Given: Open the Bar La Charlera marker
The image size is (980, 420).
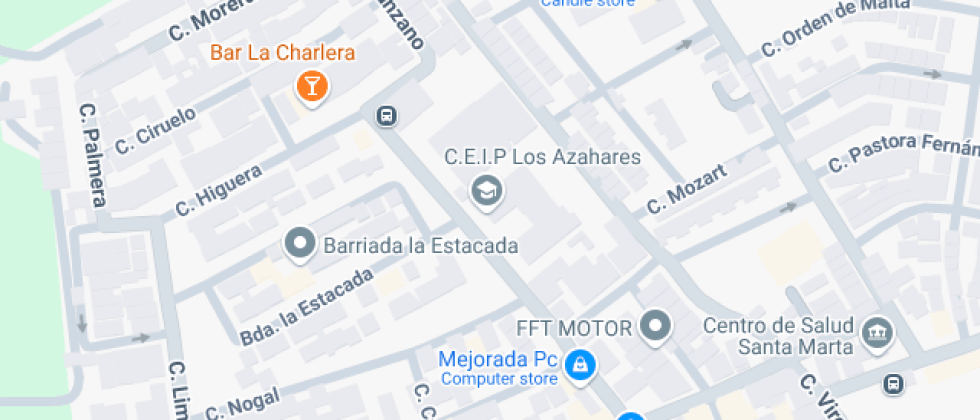Looking at the screenshot, I should 311,86.
